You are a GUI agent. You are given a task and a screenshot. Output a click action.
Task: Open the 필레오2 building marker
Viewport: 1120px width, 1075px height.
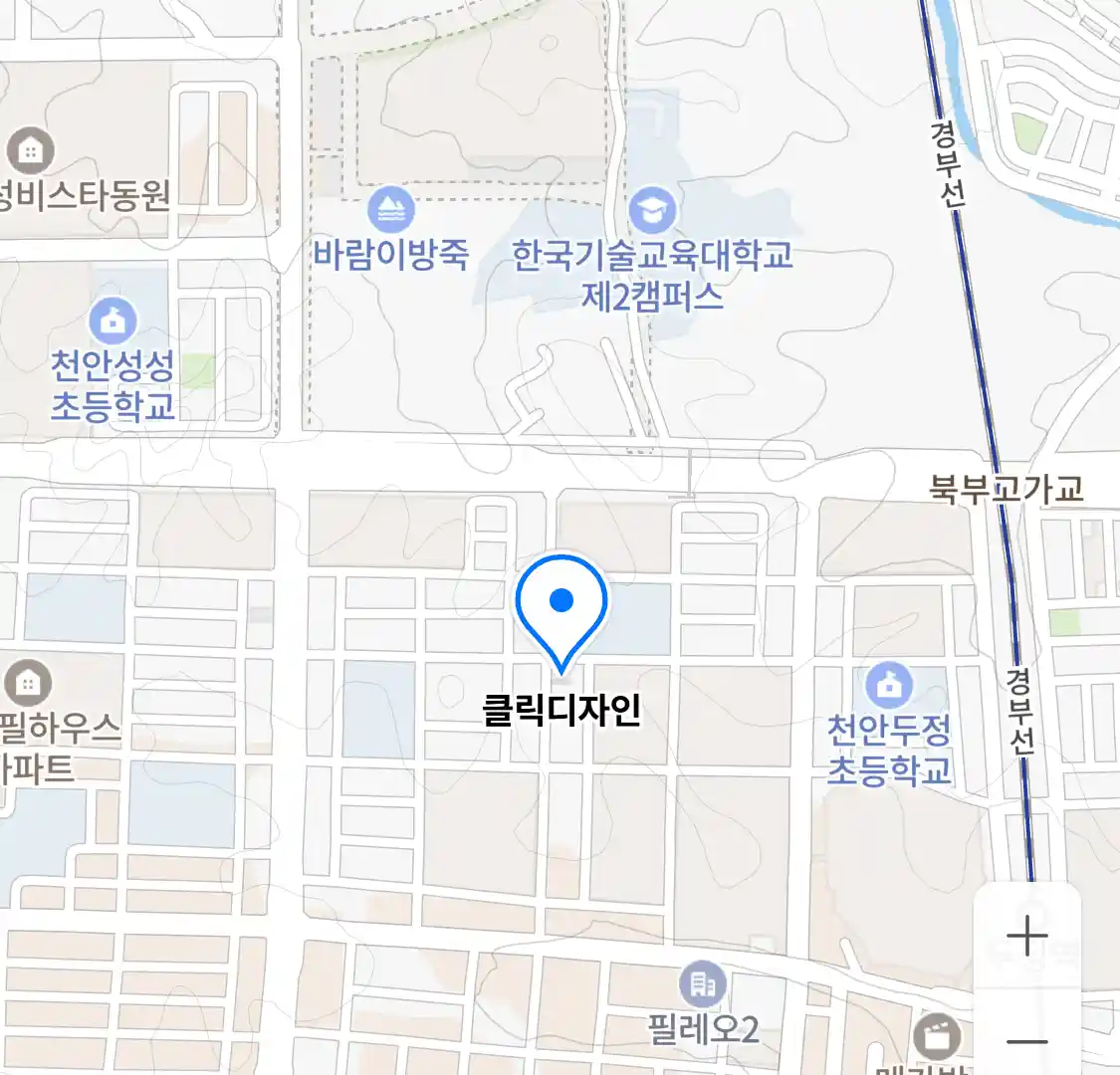pyautogui.click(x=703, y=985)
